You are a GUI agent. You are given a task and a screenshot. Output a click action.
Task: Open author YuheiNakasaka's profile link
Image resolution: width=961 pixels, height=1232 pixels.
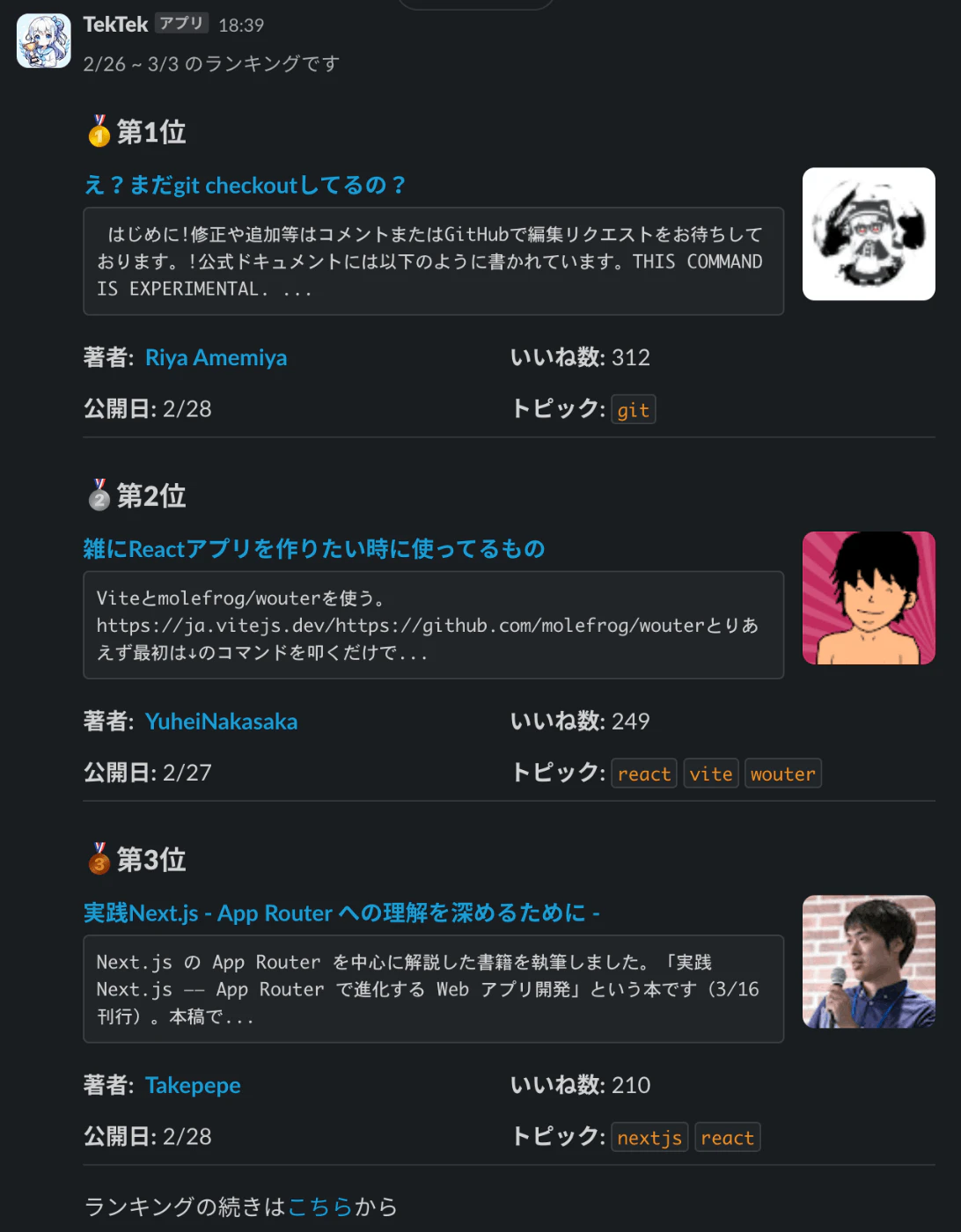221,722
